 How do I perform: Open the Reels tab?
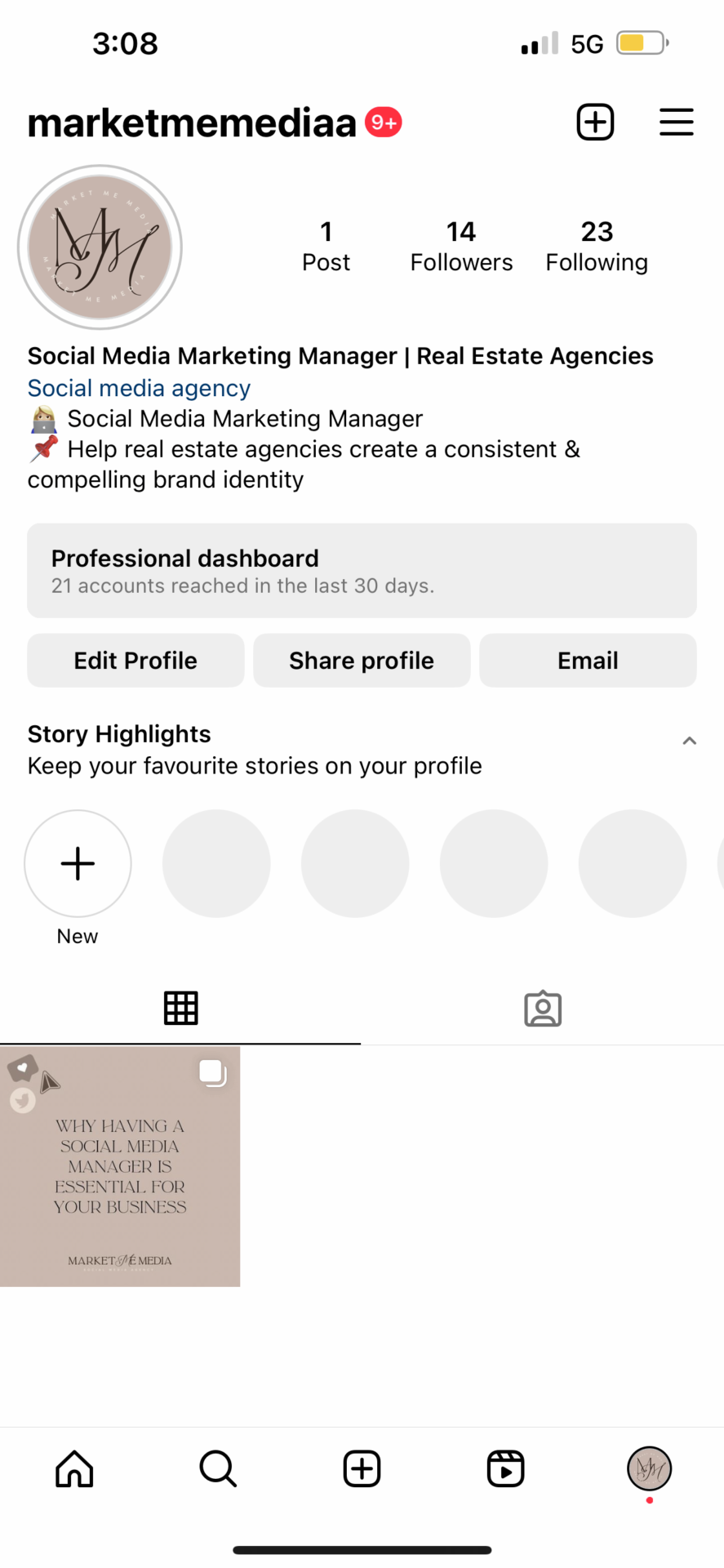505,1468
